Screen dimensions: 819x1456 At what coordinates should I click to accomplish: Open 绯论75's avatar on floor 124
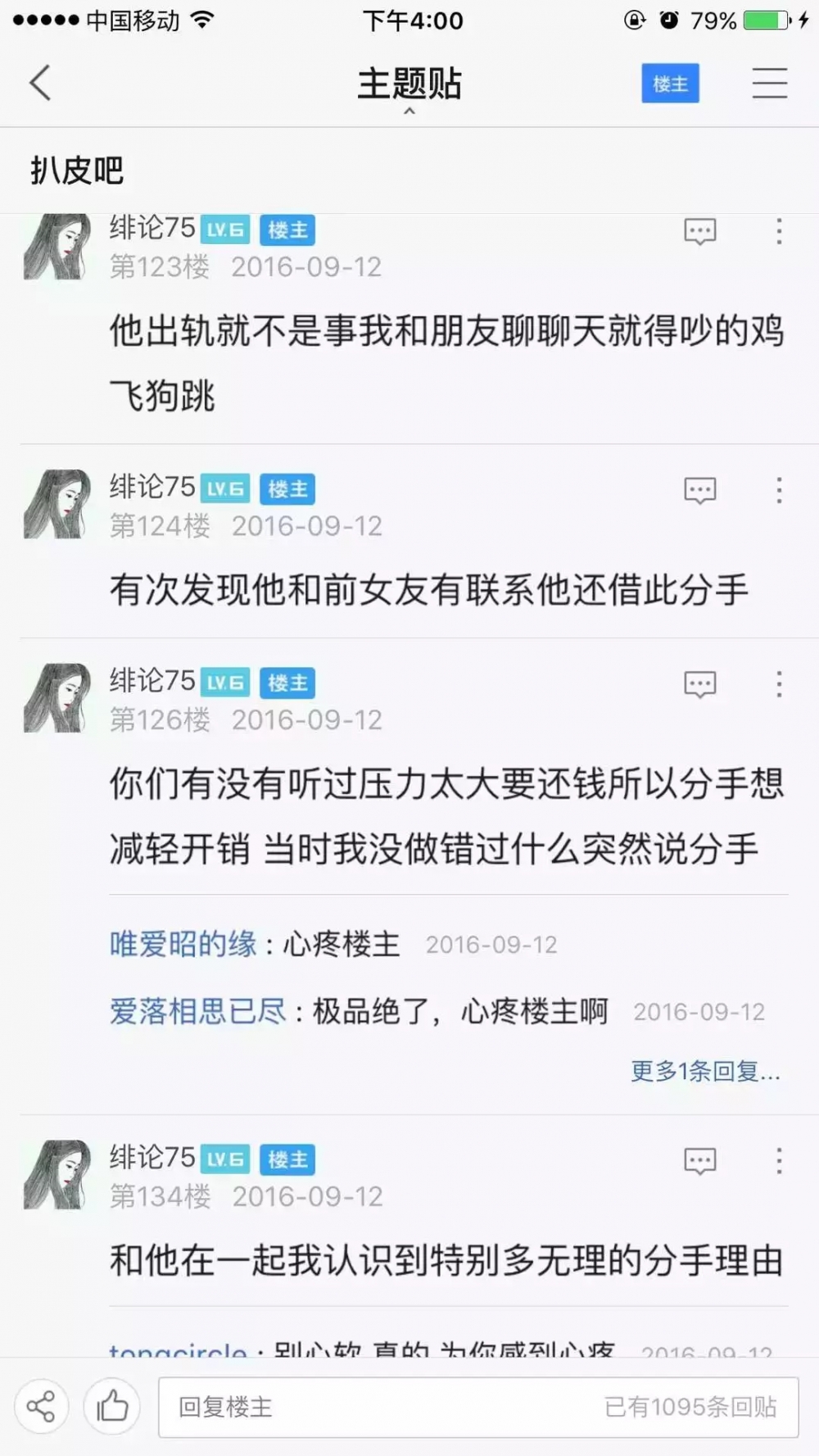[x=57, y=504]
